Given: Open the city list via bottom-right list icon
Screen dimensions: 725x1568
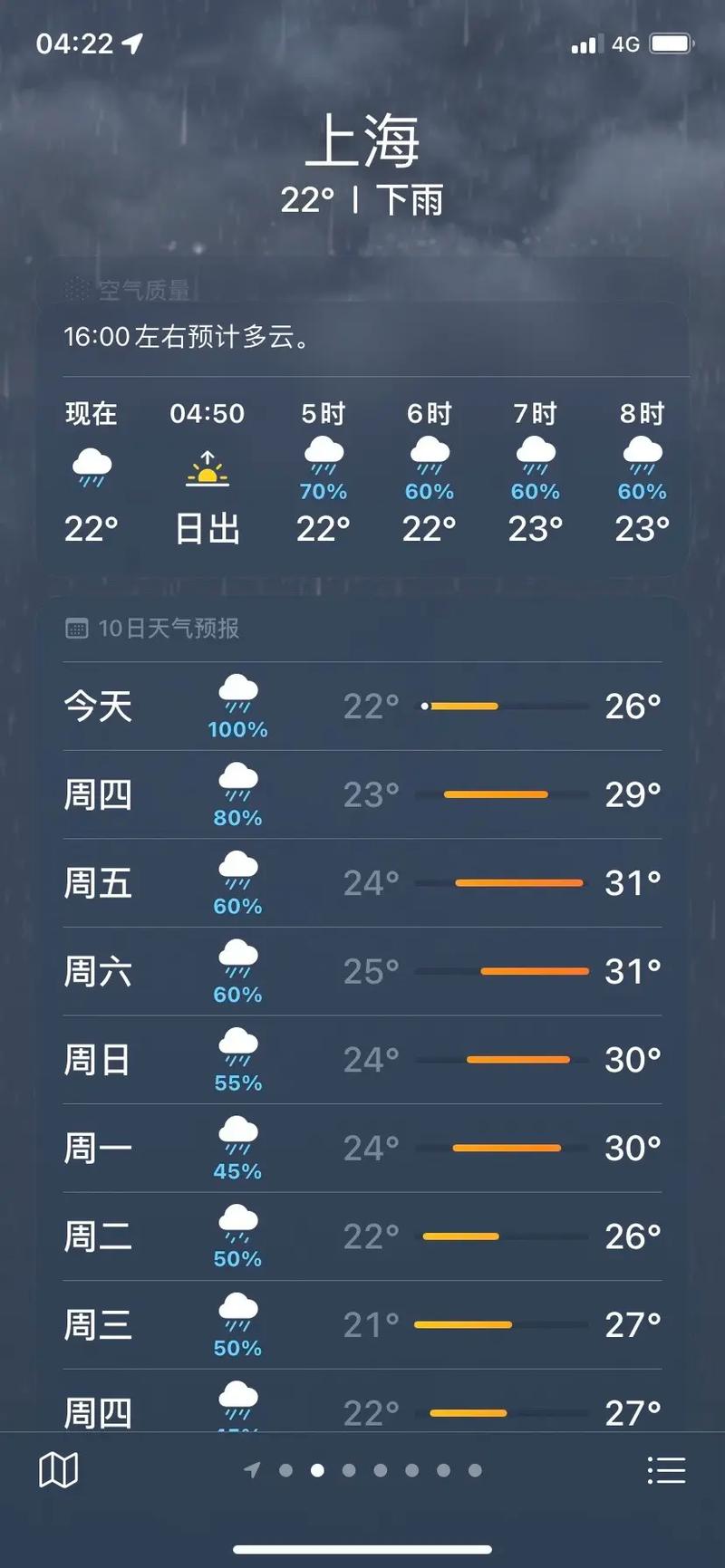Looking at the screenshot, I should coord(666,1469).
